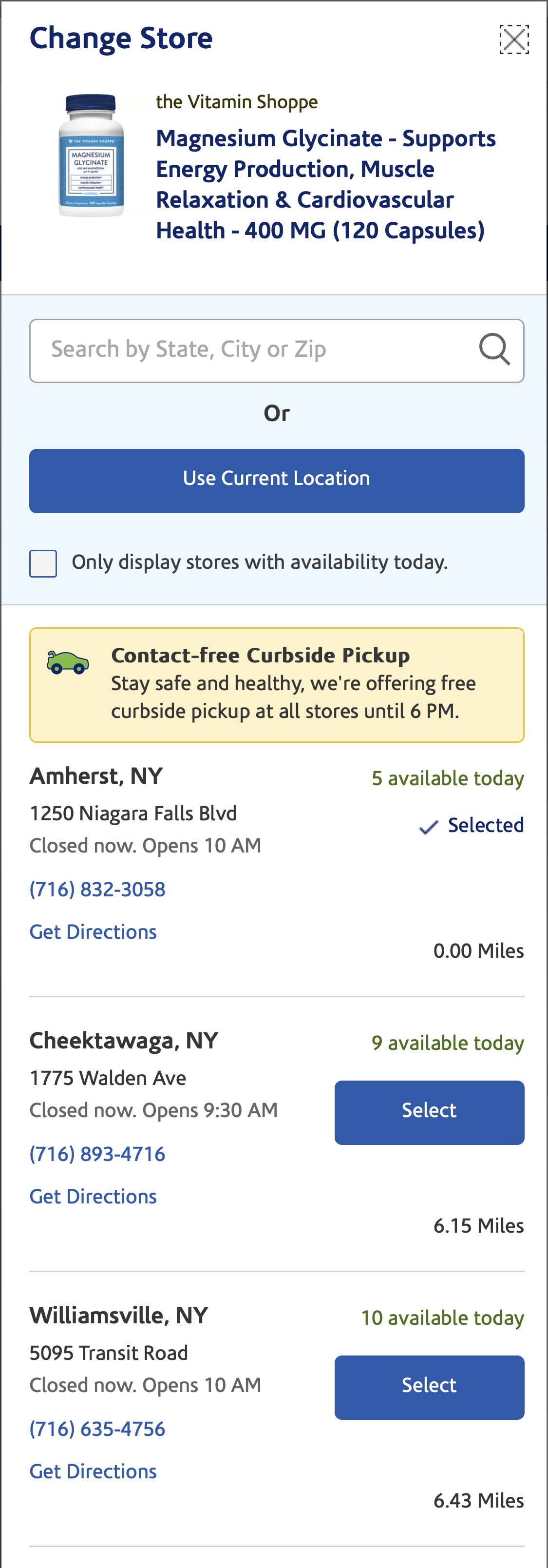Click the Magnesium Glycinate bottle image
This screenshot has width=548, height=1568.
click(x=93, y=158)
